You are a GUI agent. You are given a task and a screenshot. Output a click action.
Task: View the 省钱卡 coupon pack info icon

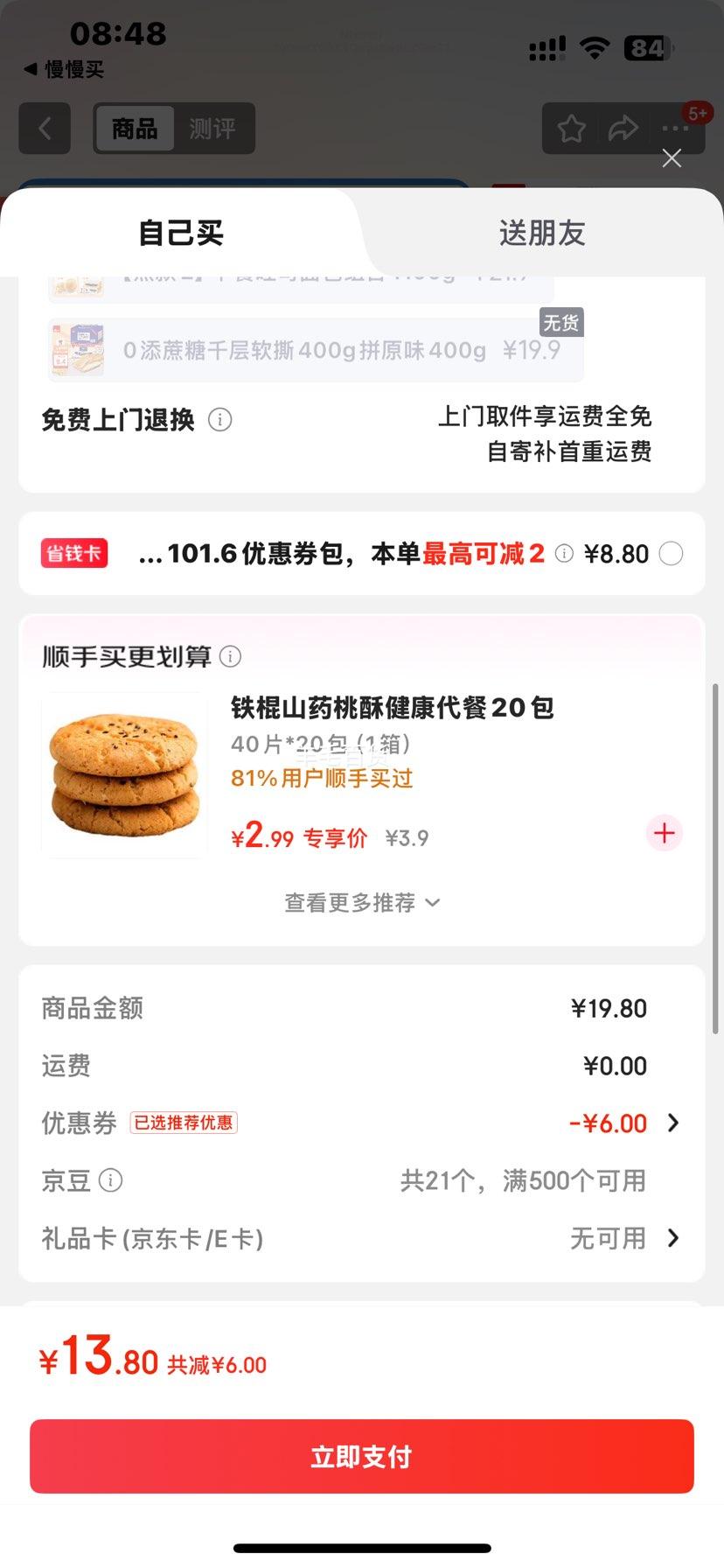point(565,554)
